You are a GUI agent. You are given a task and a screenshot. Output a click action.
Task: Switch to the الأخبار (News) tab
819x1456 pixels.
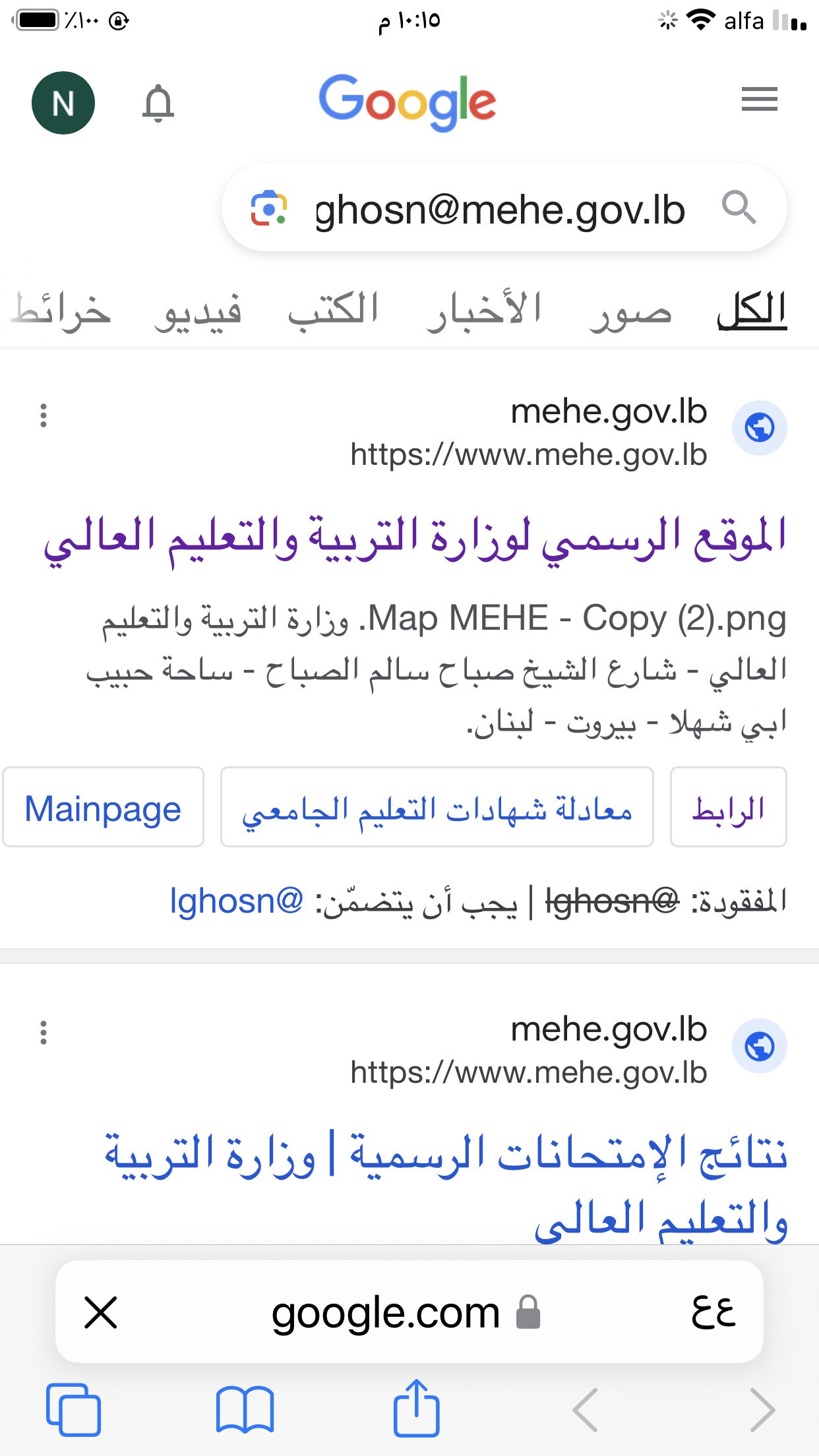(483, 310)
